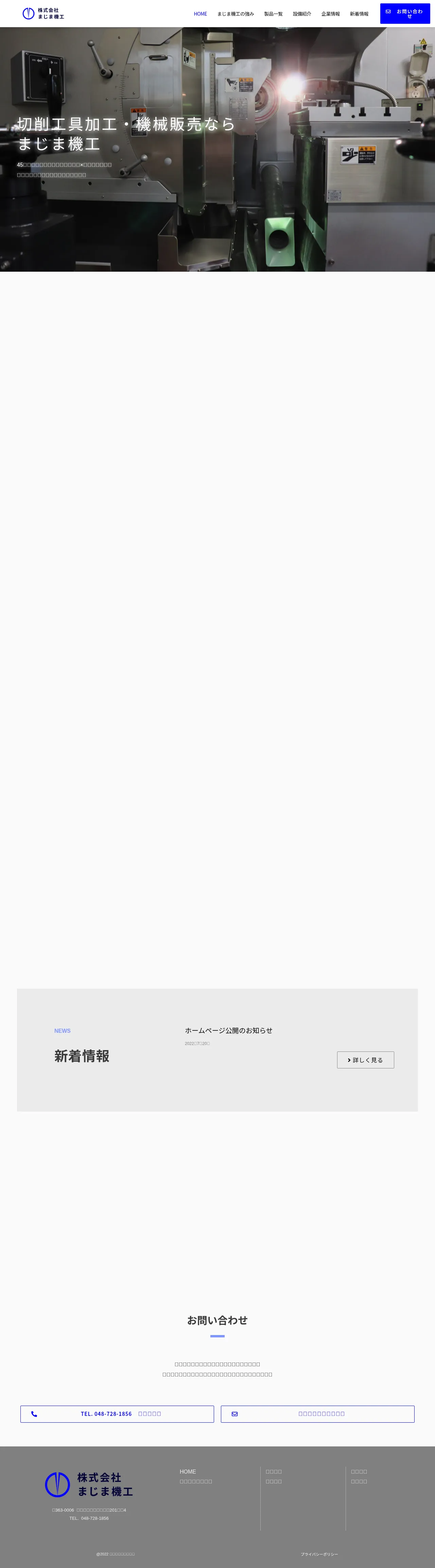
Task: Open the HOME link in top navigation
Action: 201,14
